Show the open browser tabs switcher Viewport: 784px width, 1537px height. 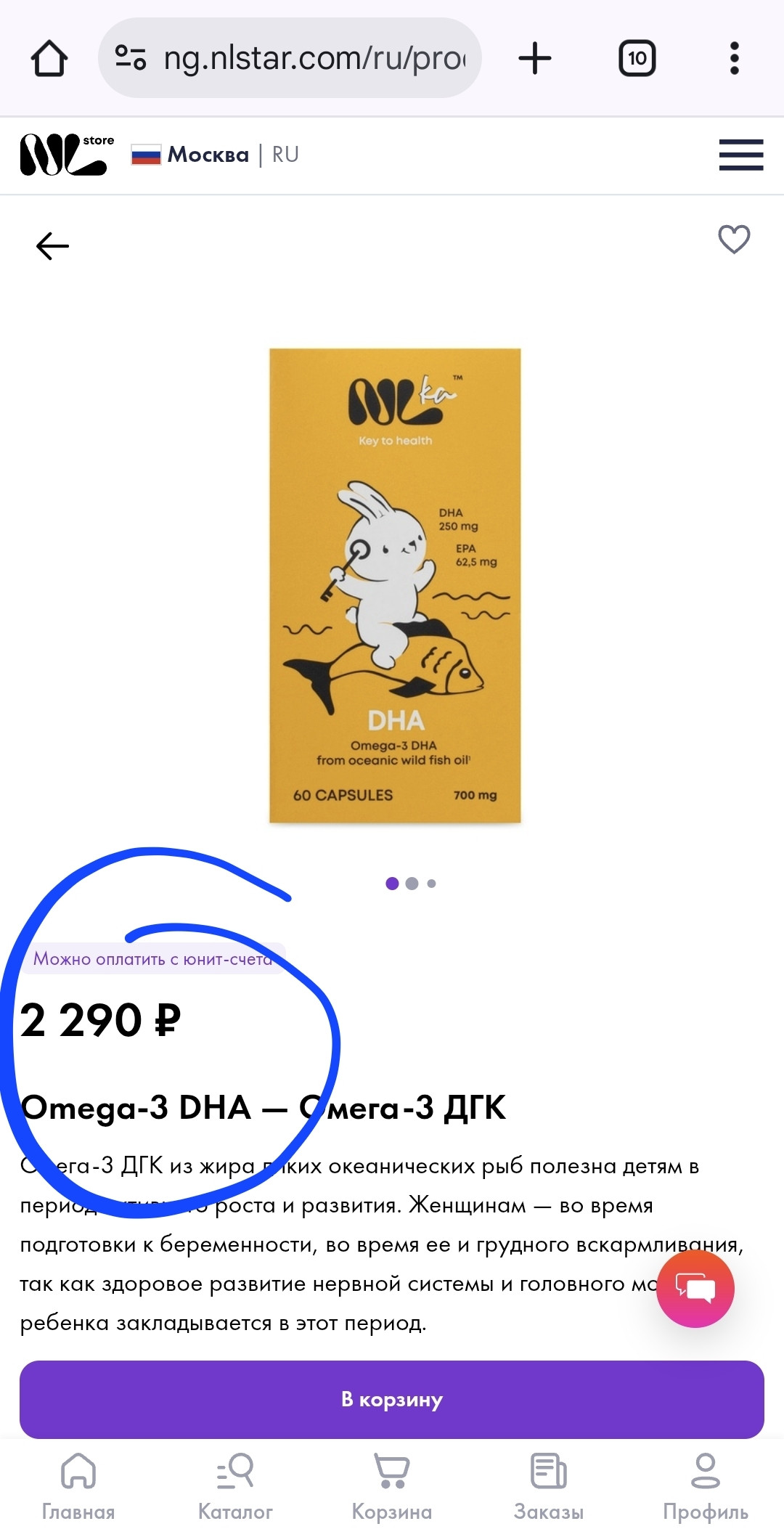(637, 58)
